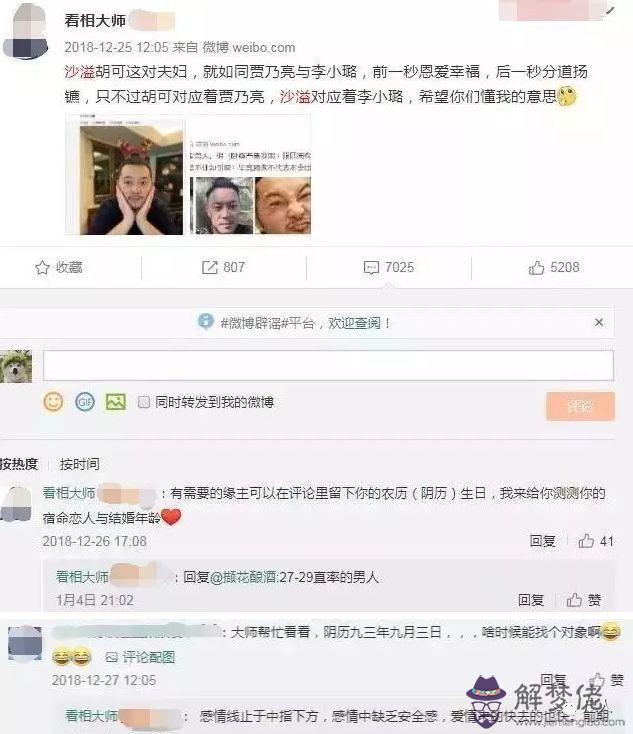Focus the comment text box
This screenshot has width=633, height=734.
point(327,366)
